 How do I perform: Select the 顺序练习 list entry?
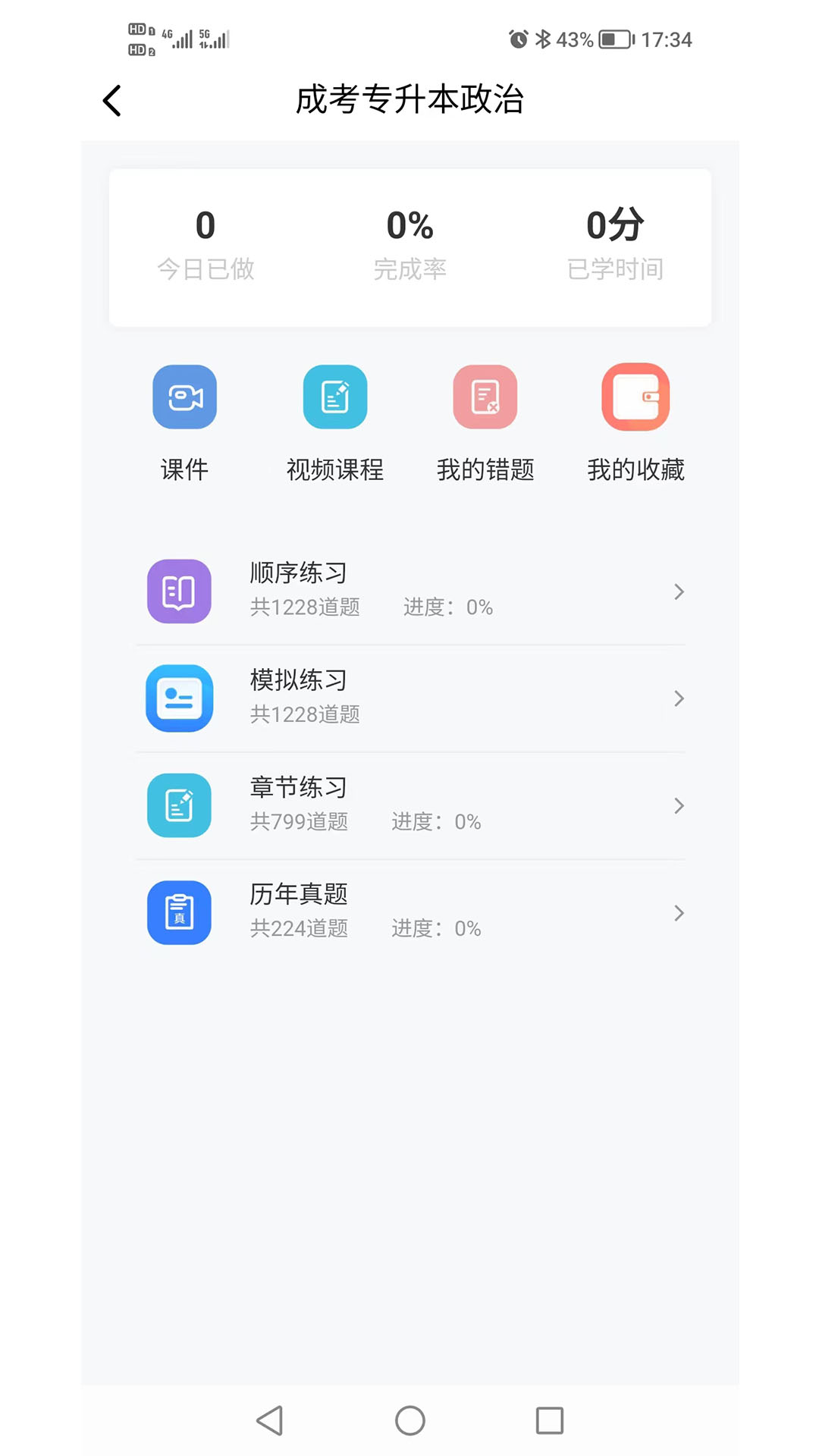click(x=409, y=591)
